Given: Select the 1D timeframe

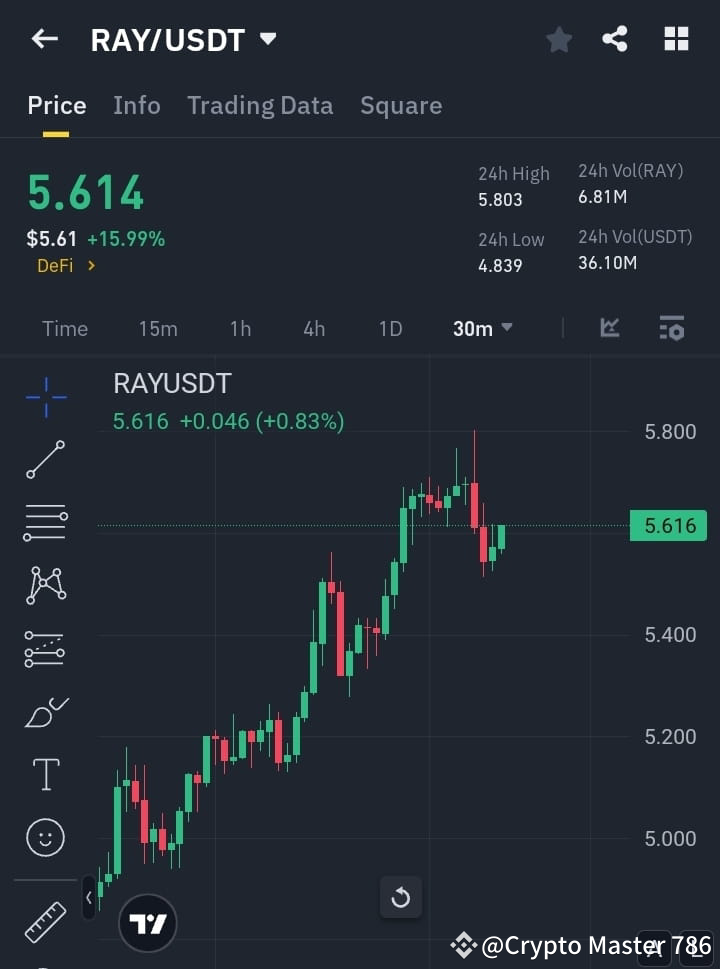Looking at the screenshot, I should [x=390, y=328].
